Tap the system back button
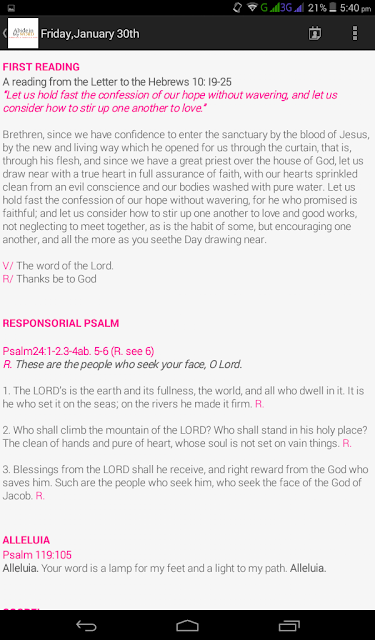This screenshot has height=640, width=375. (86, 625)
